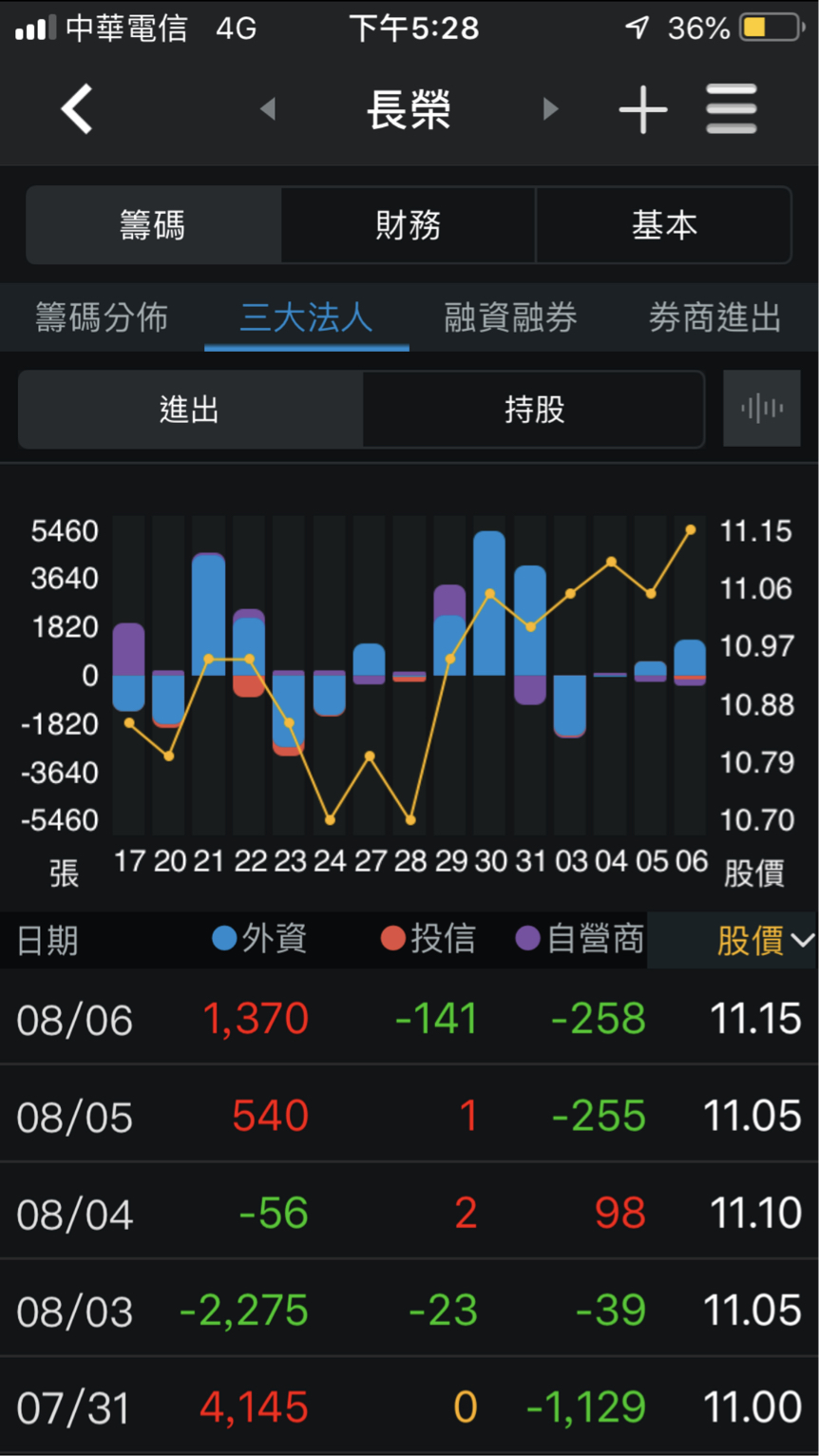Switch to the 基本 segment
This screenshot has height=1456, width=819.
point(664,225)
